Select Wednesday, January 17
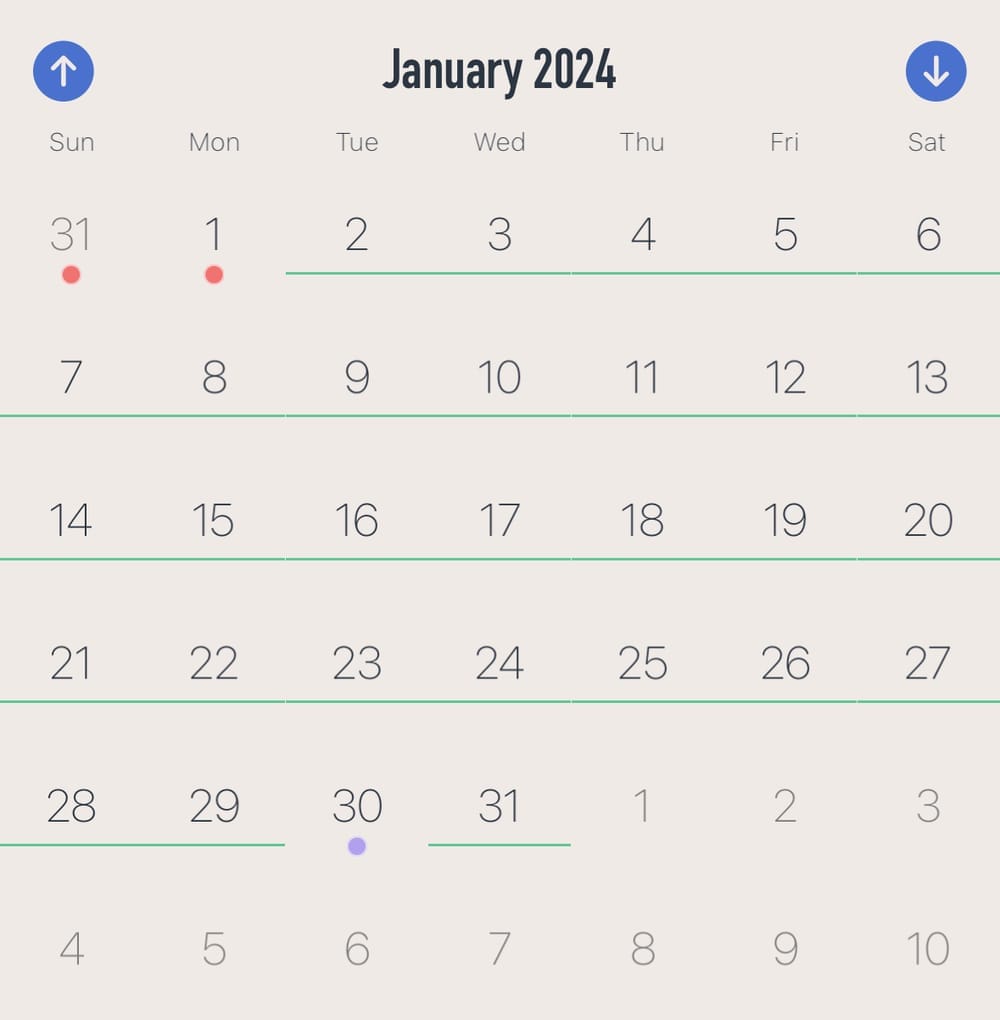This screenshot has width=1000, height=1020. (499, 520)
